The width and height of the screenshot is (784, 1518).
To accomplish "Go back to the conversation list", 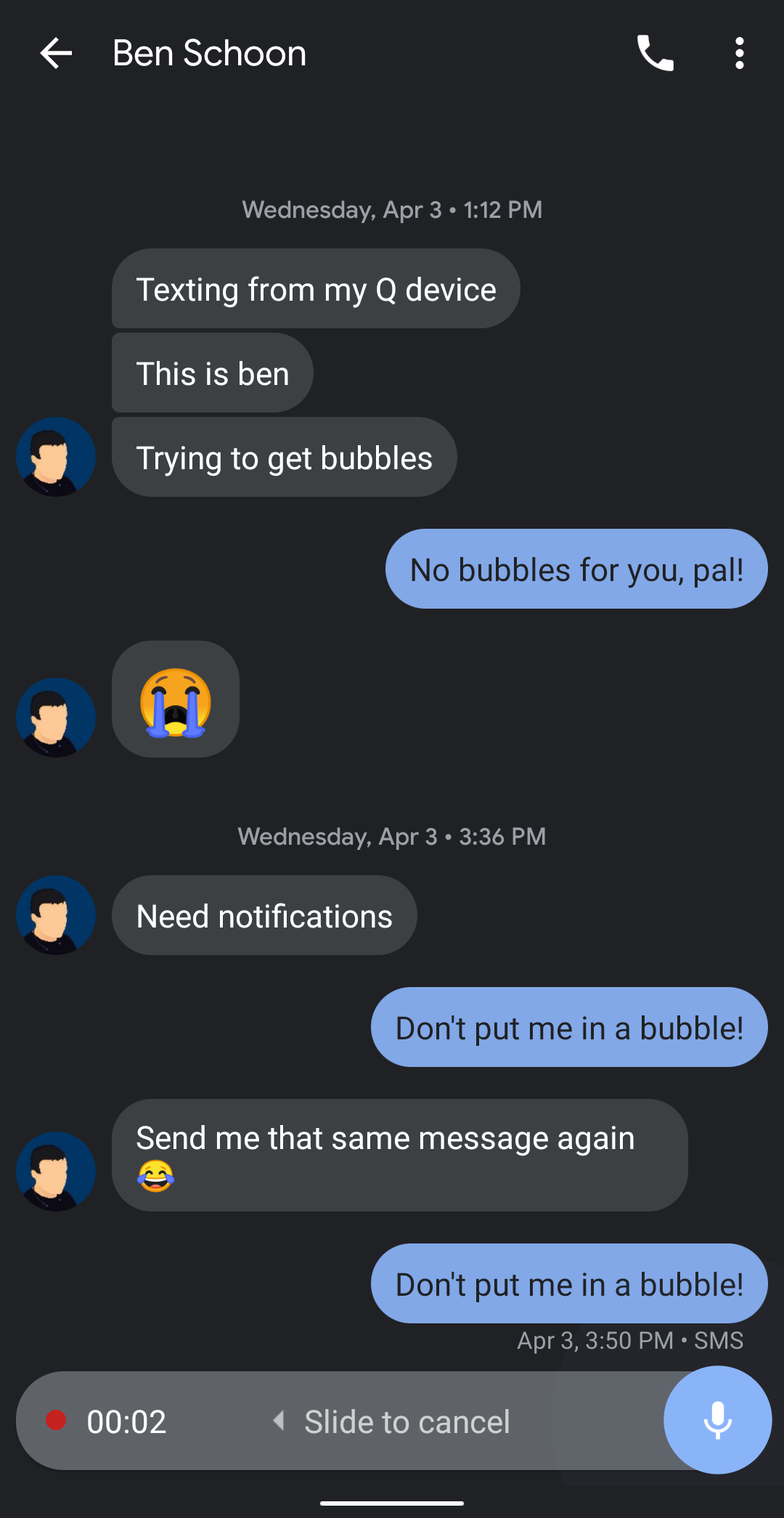I will pos(56,54).
